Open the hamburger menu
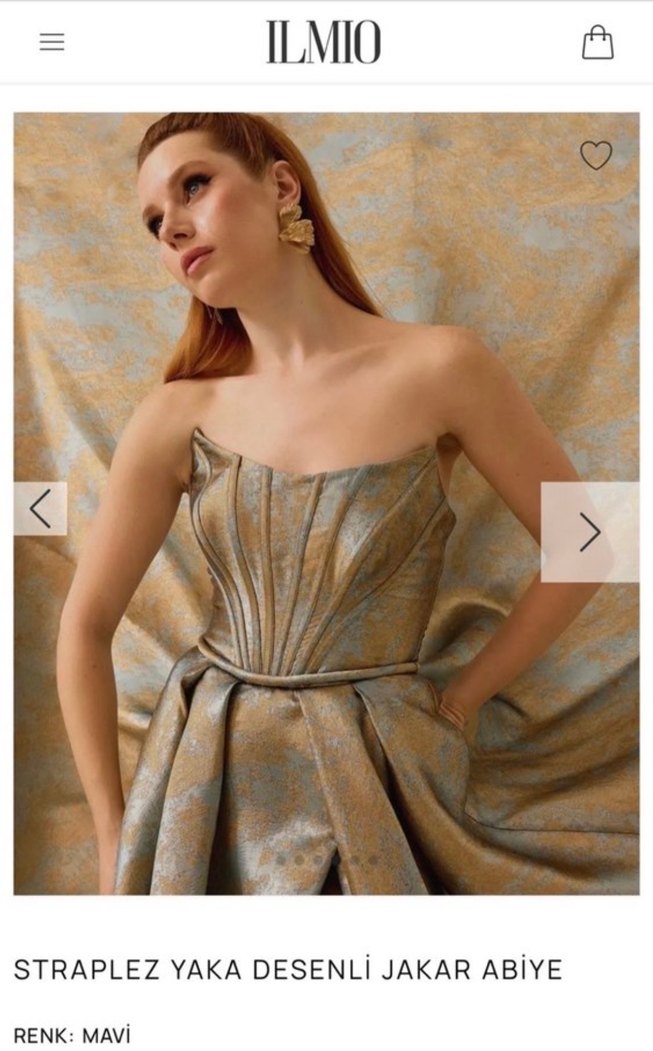653x1051 pixels. pos(52,42)
